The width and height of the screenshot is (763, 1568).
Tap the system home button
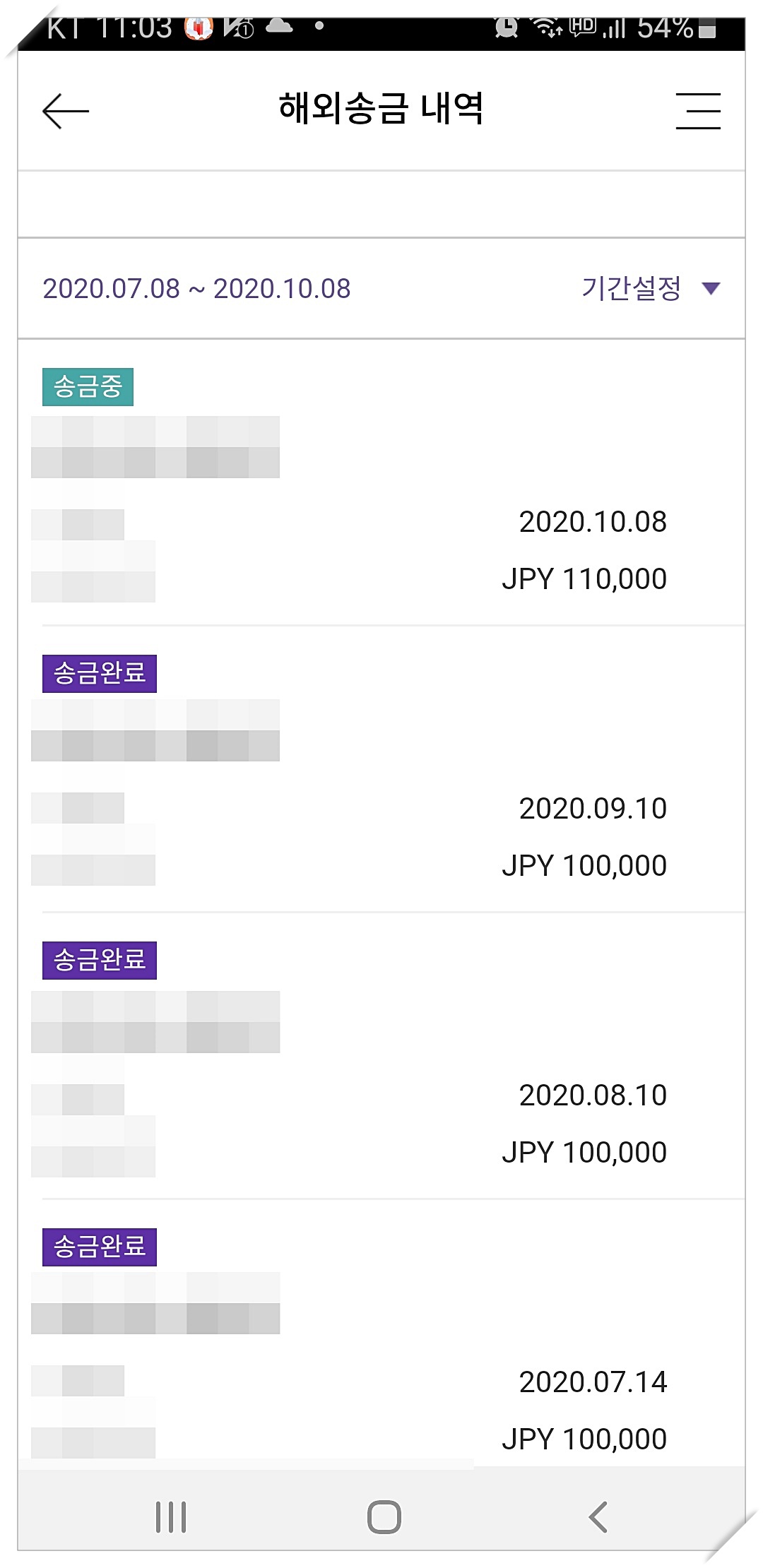pos(384,1516)
